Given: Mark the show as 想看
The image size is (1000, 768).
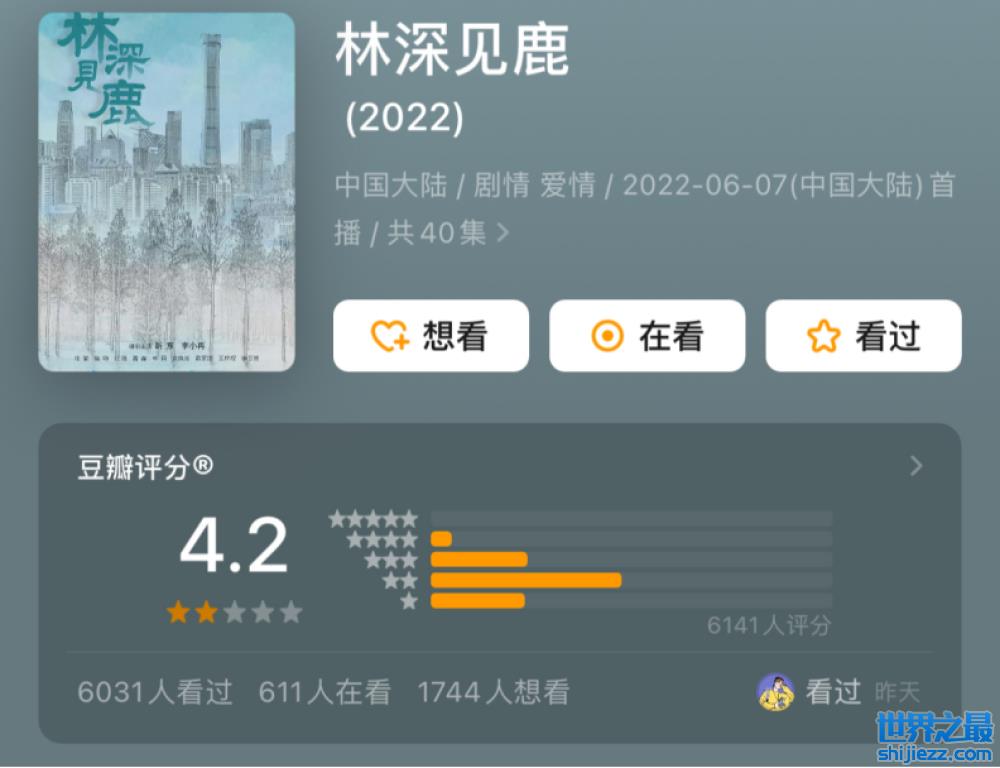Looking at the screenshot, I should pos(431,336).
